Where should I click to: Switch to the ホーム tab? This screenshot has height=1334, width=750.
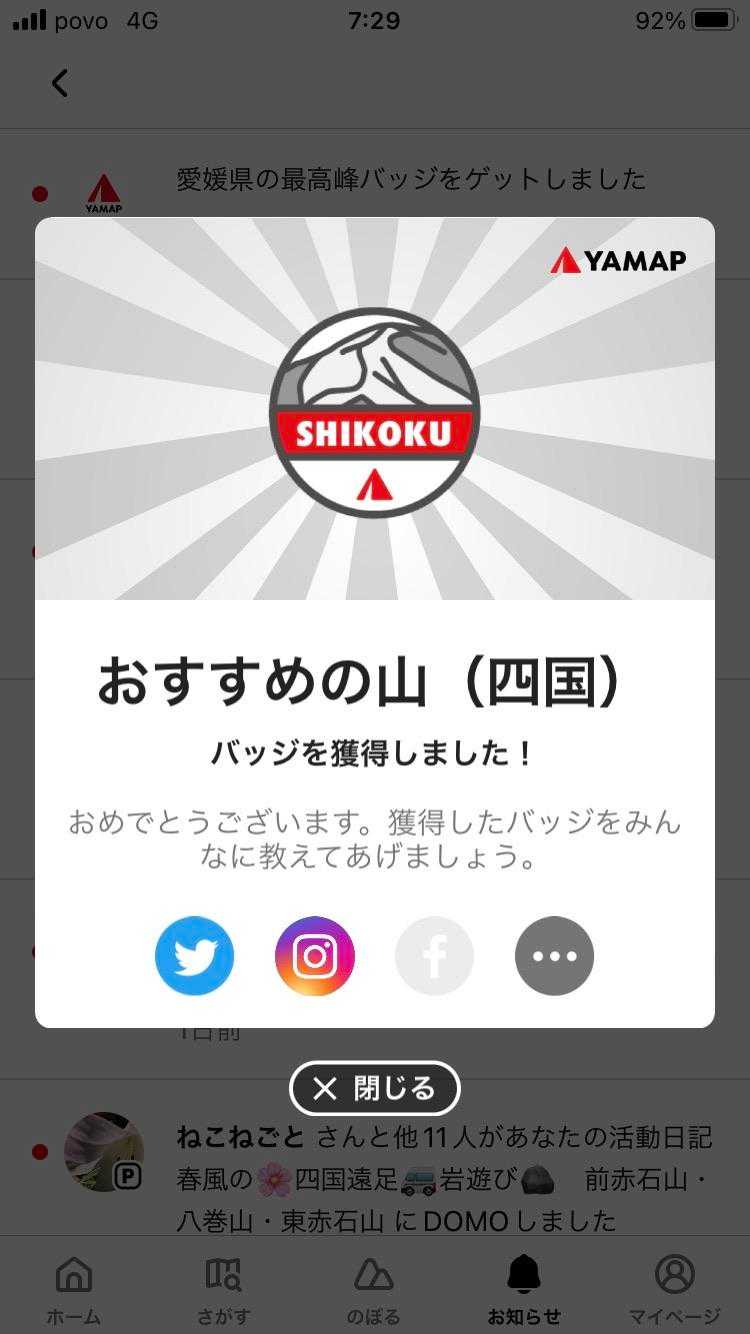pos(74,1288)
